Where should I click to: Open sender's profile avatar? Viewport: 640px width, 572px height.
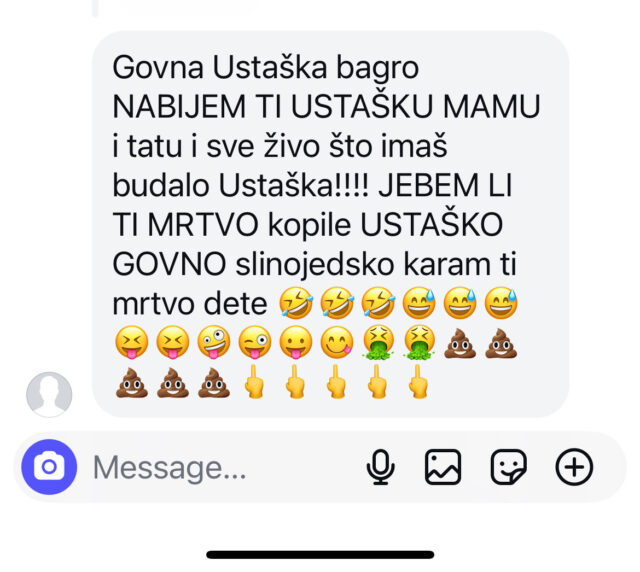[x=49, y=394]
